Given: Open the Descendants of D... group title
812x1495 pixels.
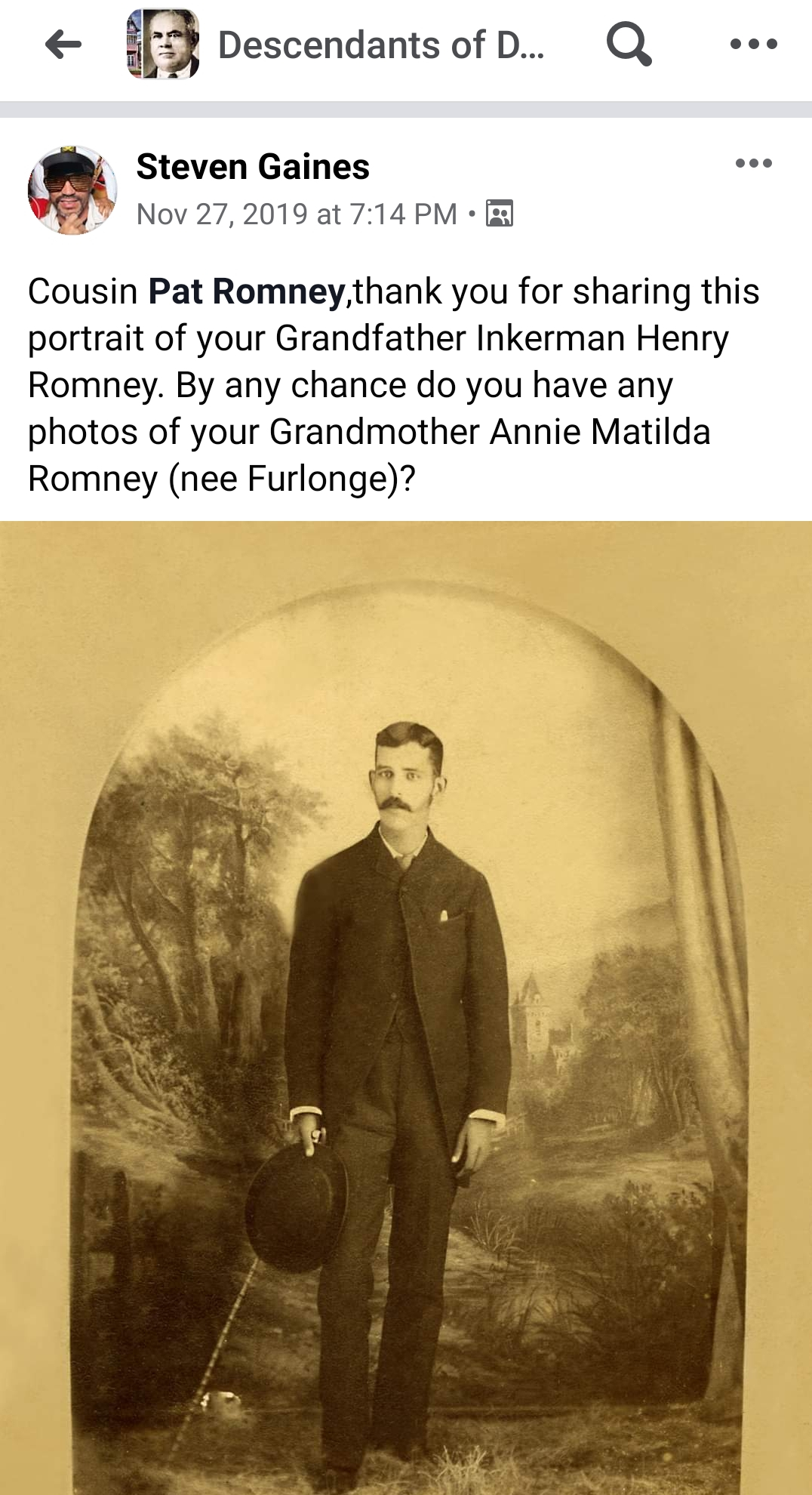Looking at the screenshot, I should (x=381, y=45).
